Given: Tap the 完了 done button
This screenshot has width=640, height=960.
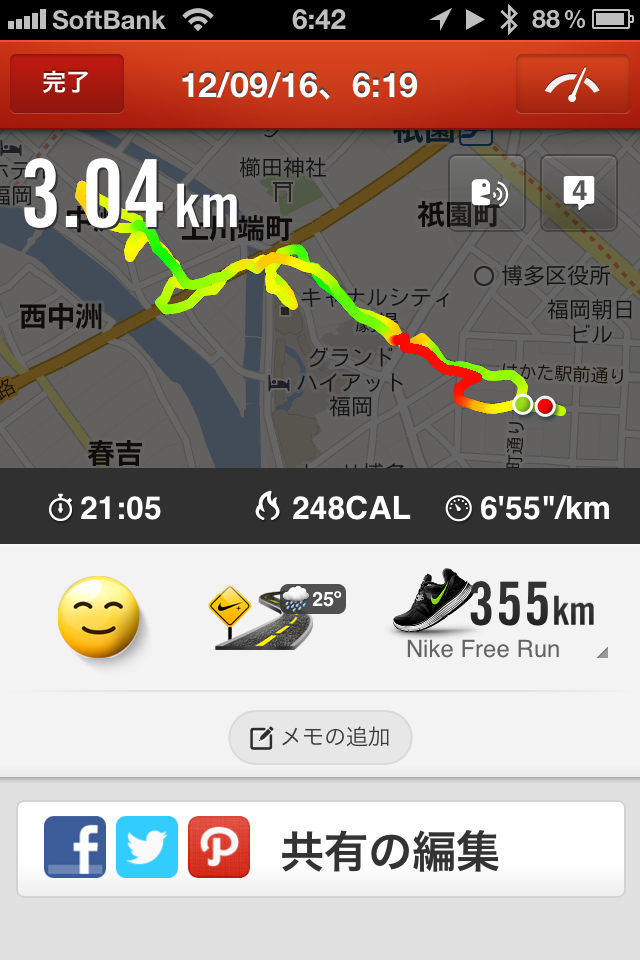Looking at the screenshot, I should pyautogui.click(x=66, y=84).
